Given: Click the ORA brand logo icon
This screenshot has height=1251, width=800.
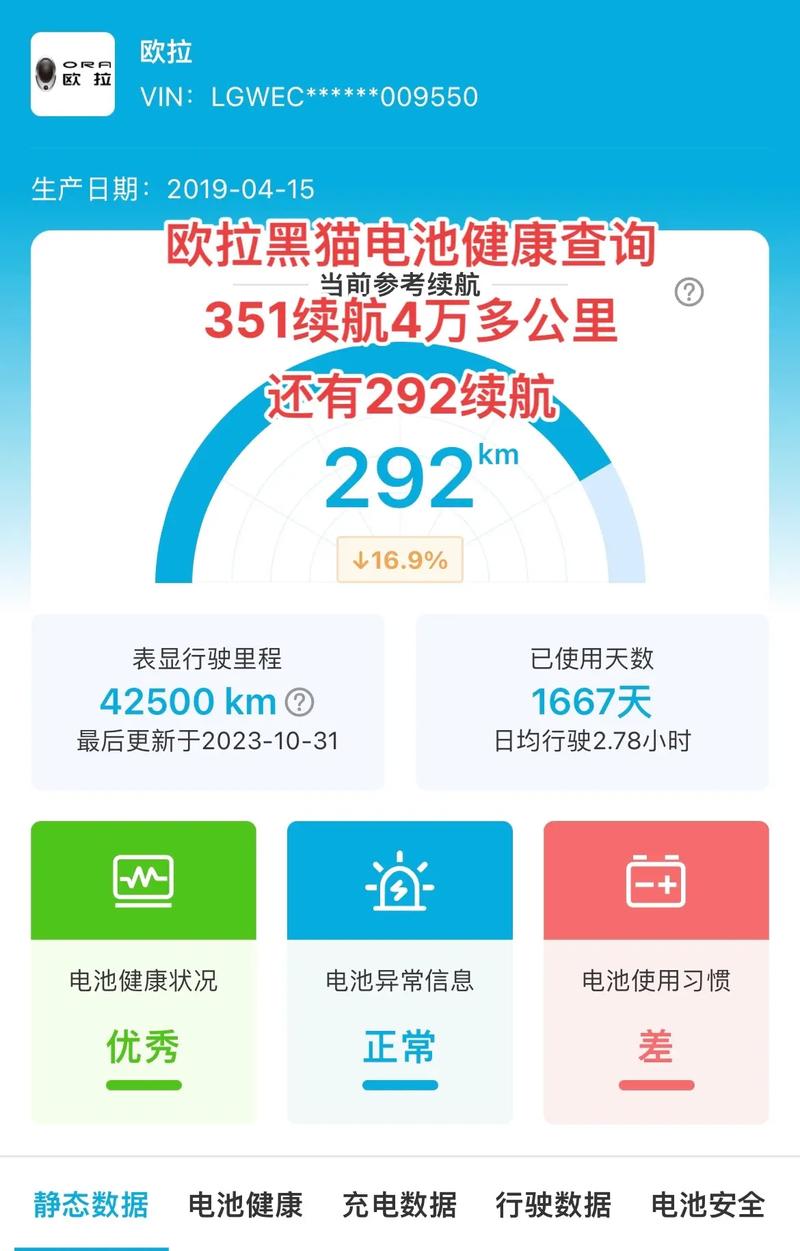Looking at the screenshot, I should 72,75.
